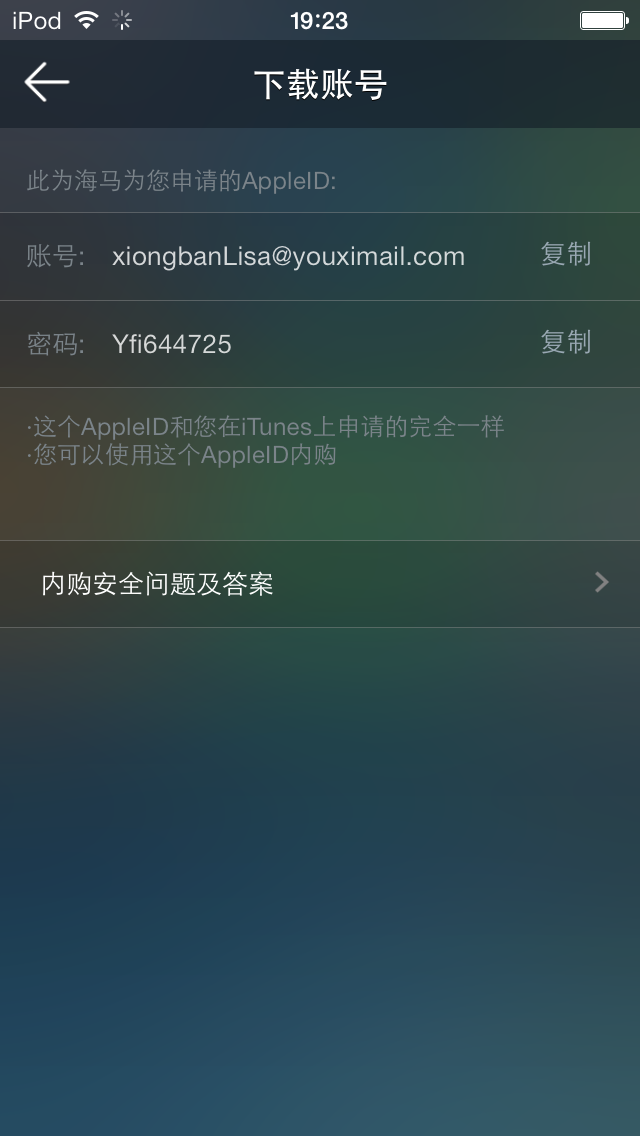Go back using the arrow icon

[46, 83]
